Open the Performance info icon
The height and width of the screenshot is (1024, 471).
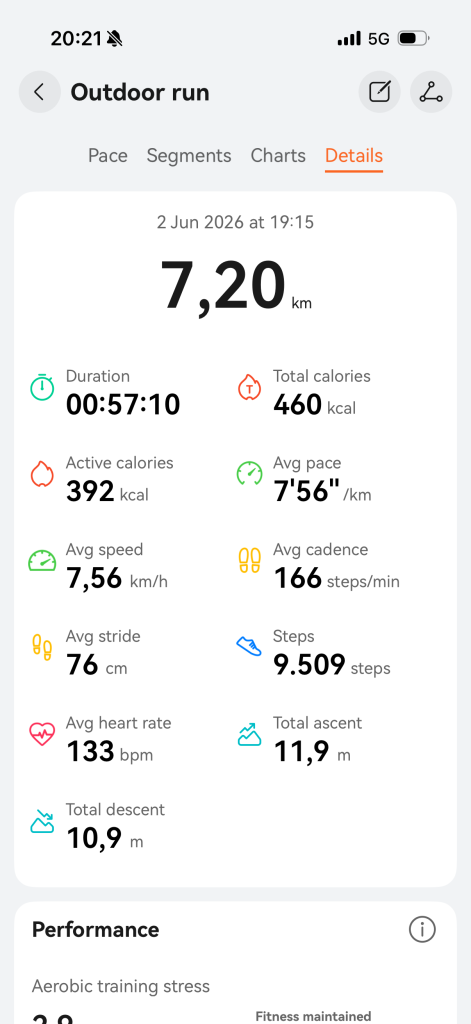pyautogui.click(x=422, y=929)
